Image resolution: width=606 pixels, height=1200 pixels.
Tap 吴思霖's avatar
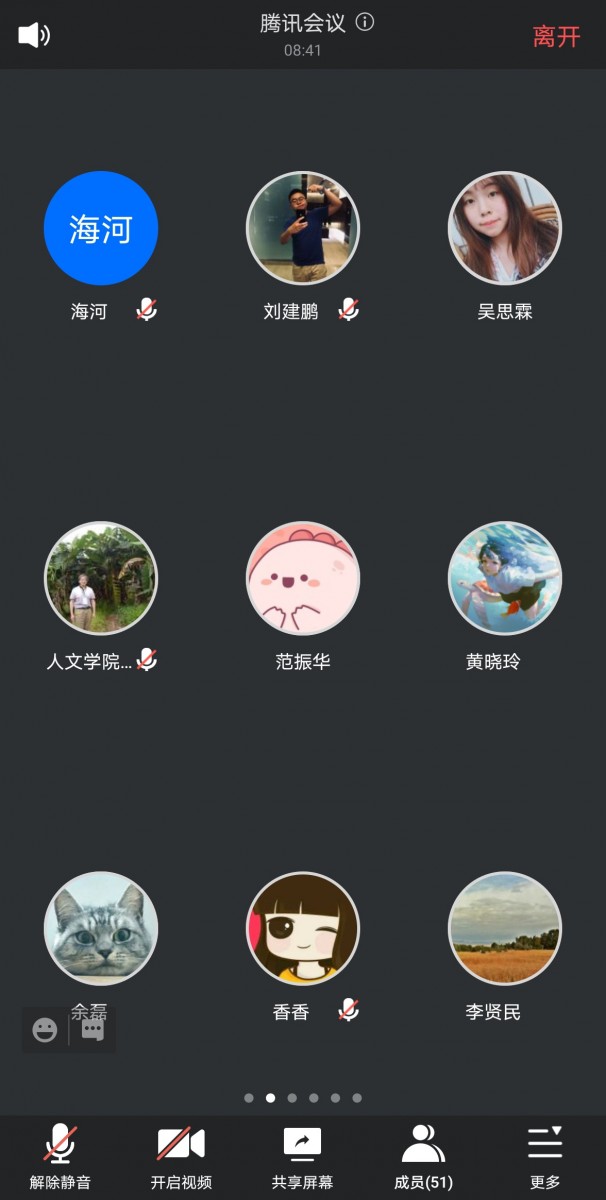coord(505,229)
